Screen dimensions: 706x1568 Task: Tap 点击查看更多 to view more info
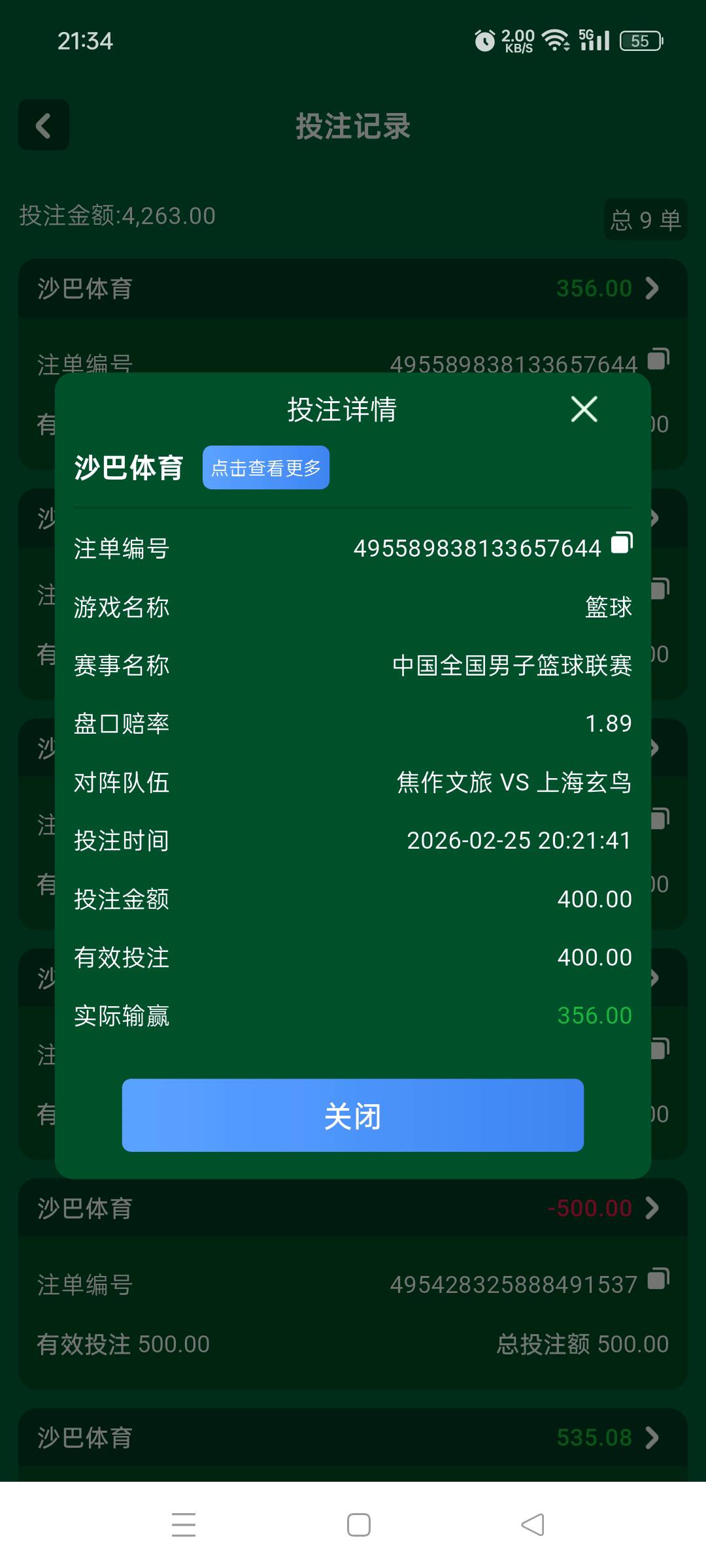(265, 467)
